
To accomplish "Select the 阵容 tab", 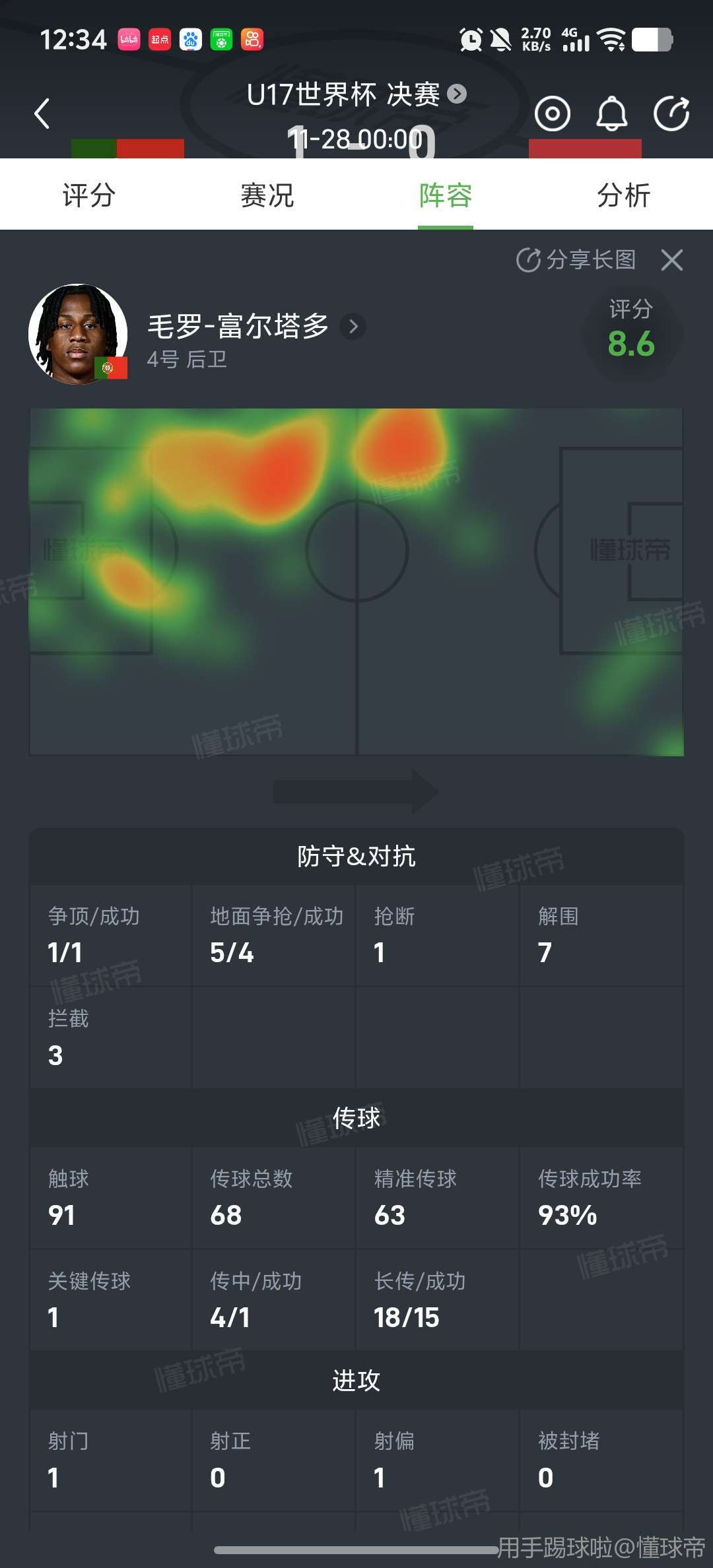I will point(446,195).
